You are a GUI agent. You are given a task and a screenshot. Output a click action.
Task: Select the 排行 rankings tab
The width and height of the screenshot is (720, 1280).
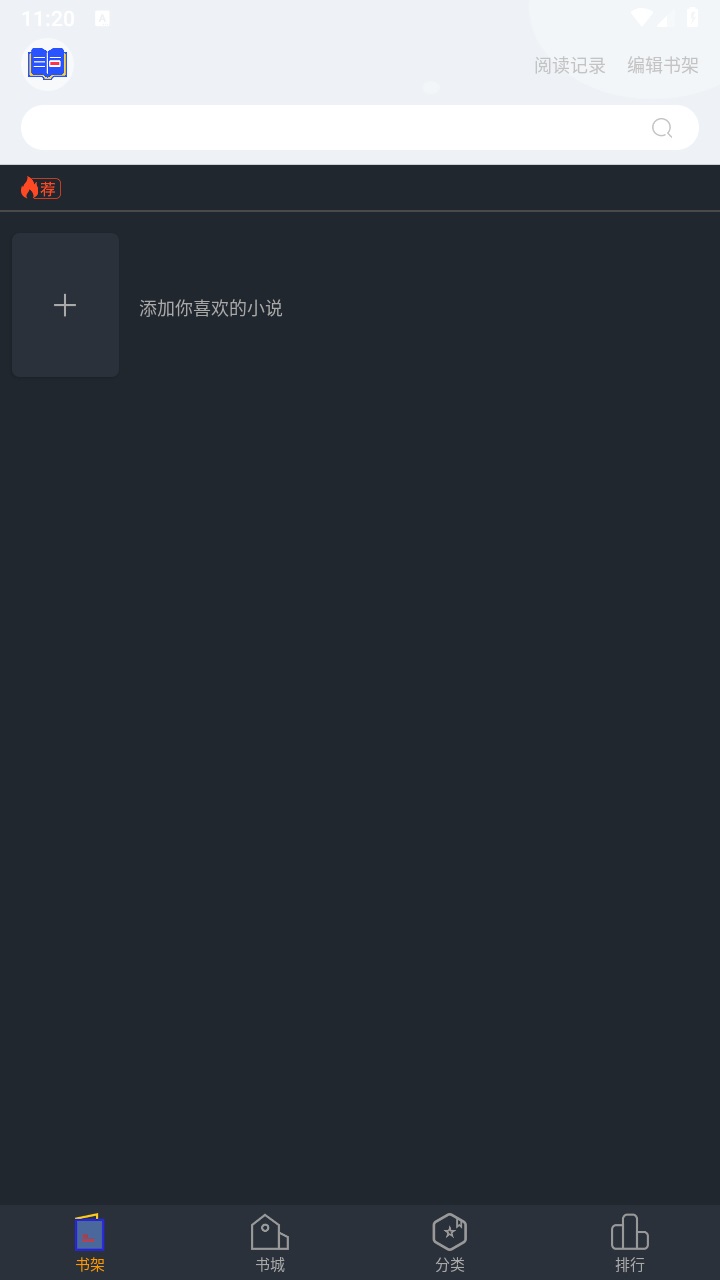click(629, 1242)
